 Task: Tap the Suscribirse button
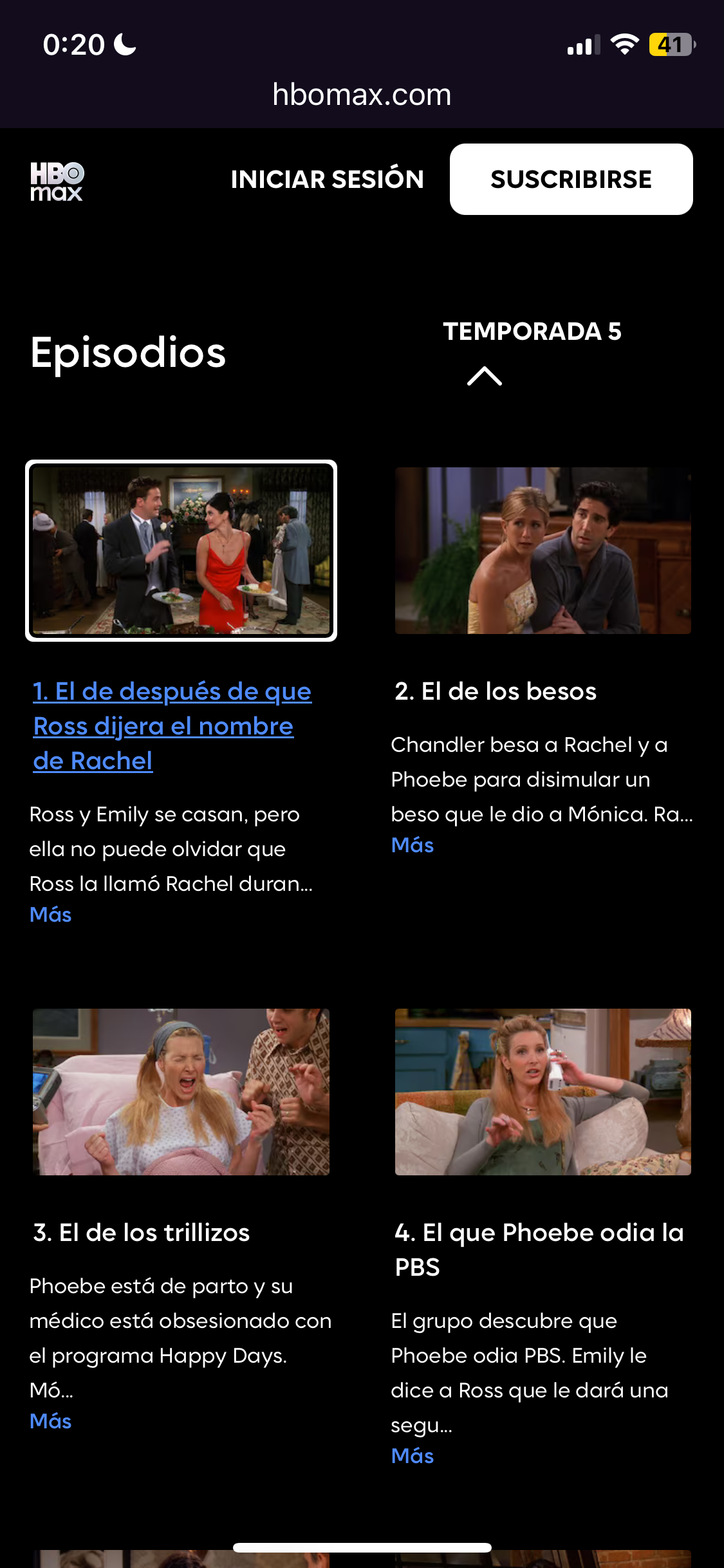click(x=571, y=180)
